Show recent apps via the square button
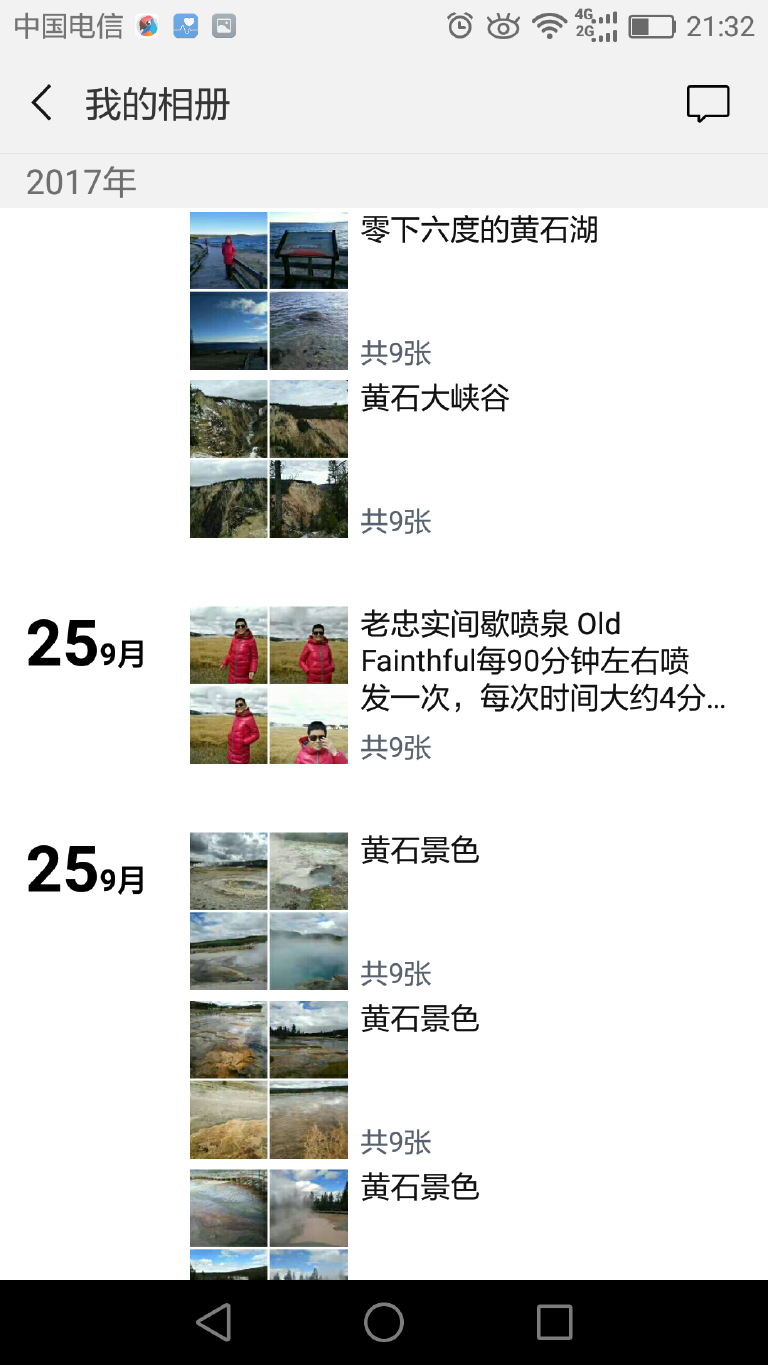 [554, 1322]
